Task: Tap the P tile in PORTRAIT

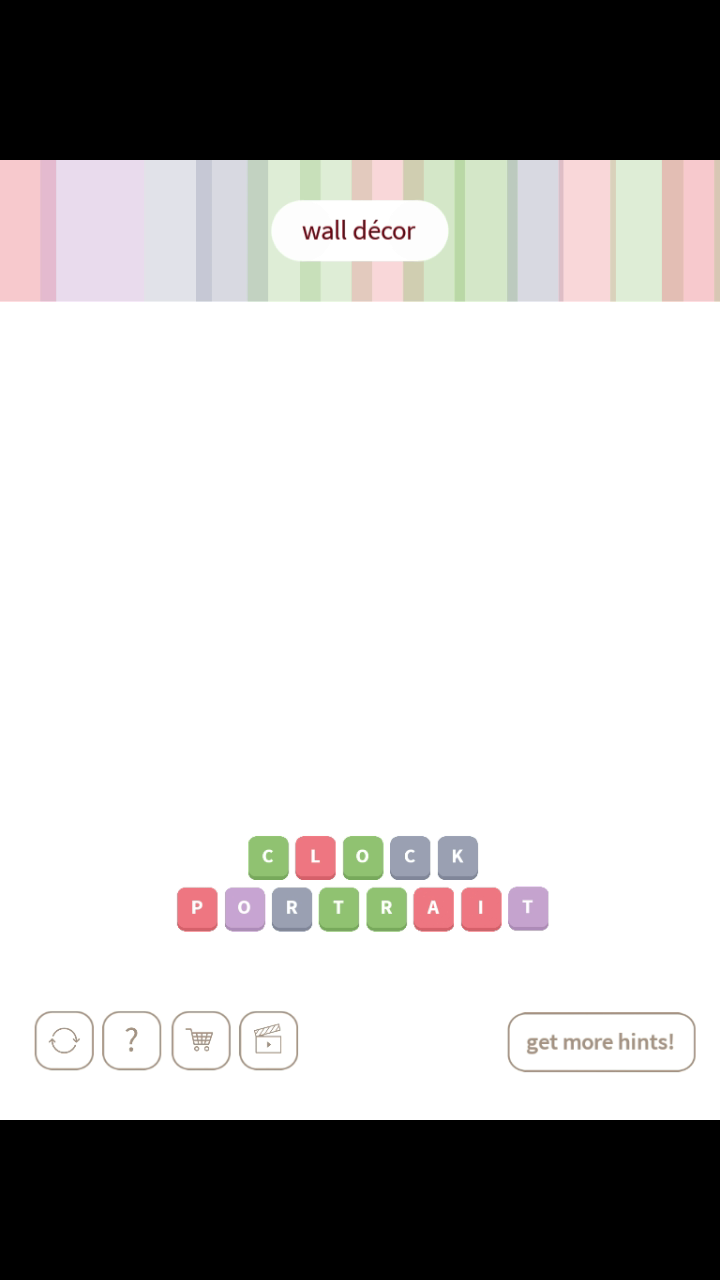Action: [197, 909]
